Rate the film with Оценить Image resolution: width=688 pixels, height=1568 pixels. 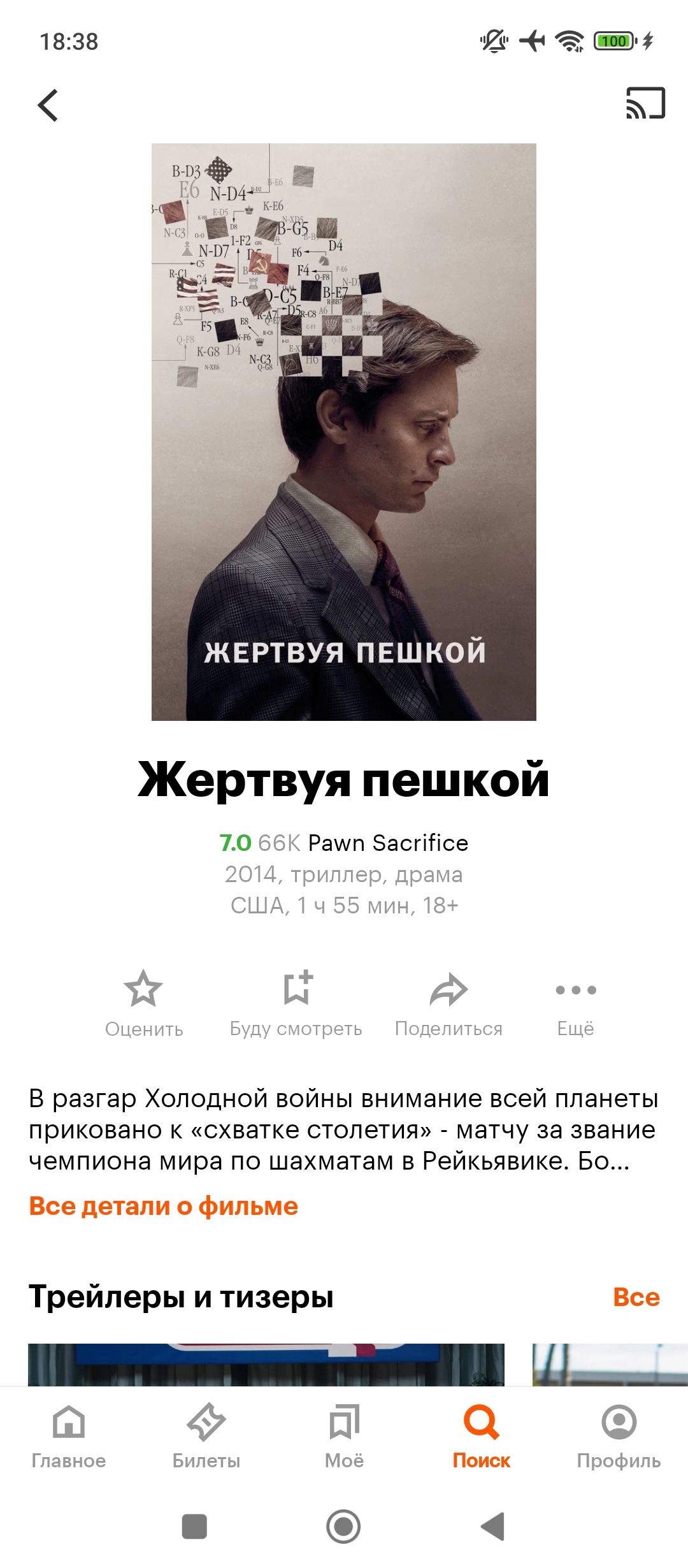(x=144, y=1002)
